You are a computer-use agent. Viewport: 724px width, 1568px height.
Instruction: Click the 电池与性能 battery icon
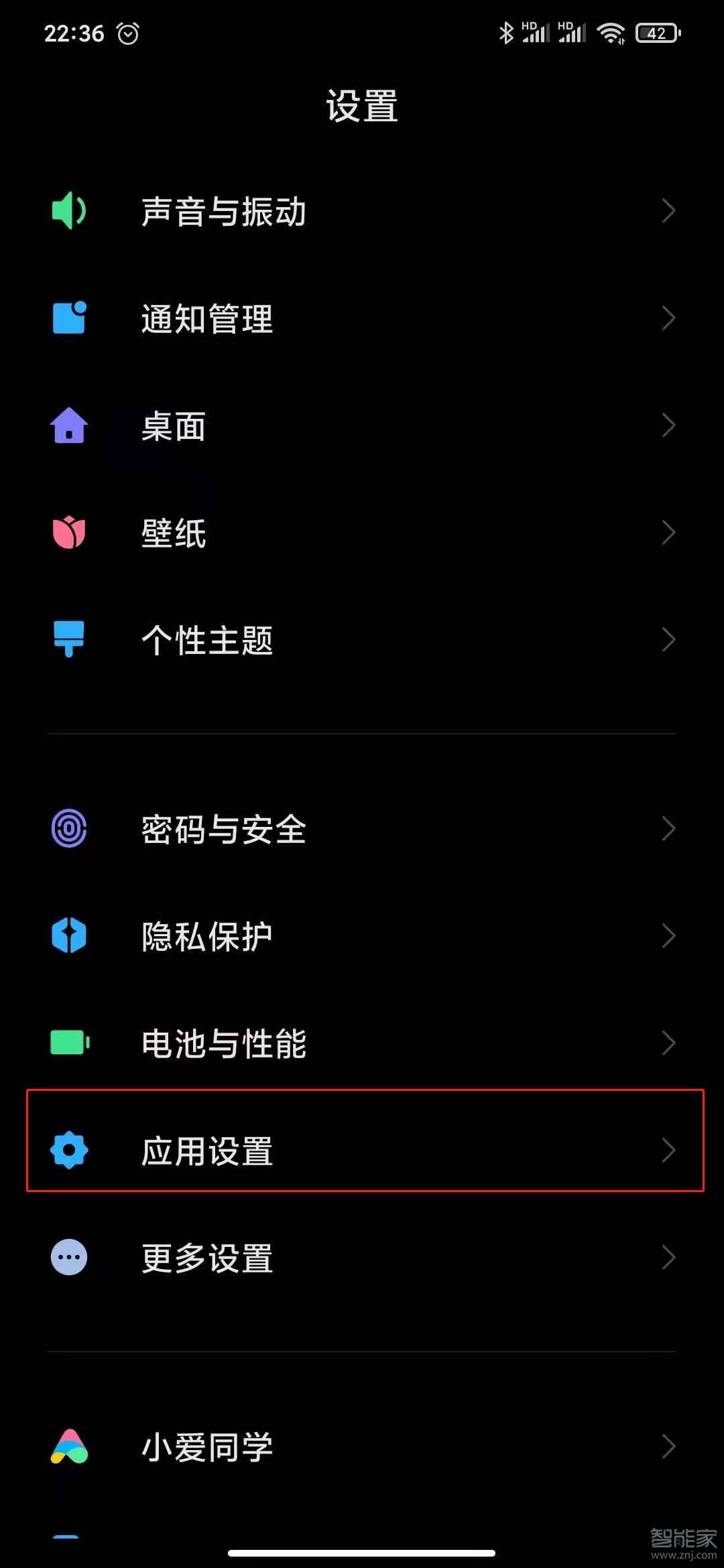coord(69,1043)
